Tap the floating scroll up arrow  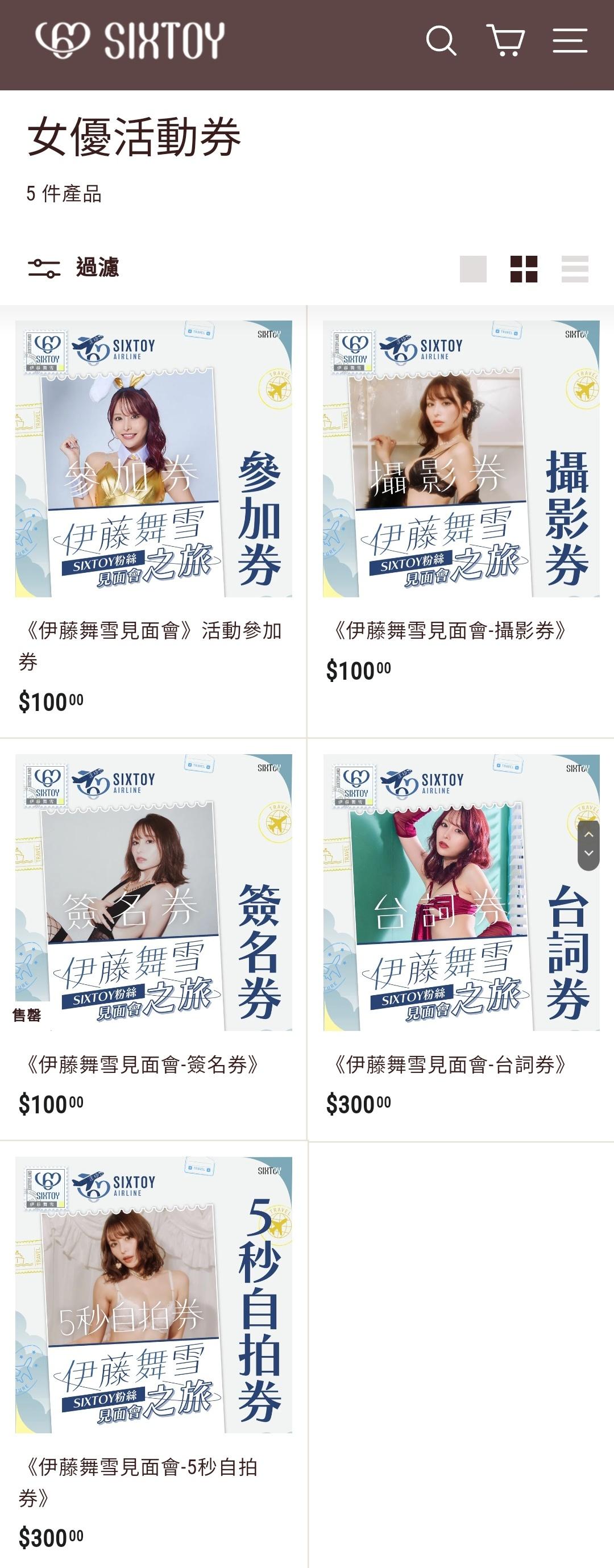588,835
